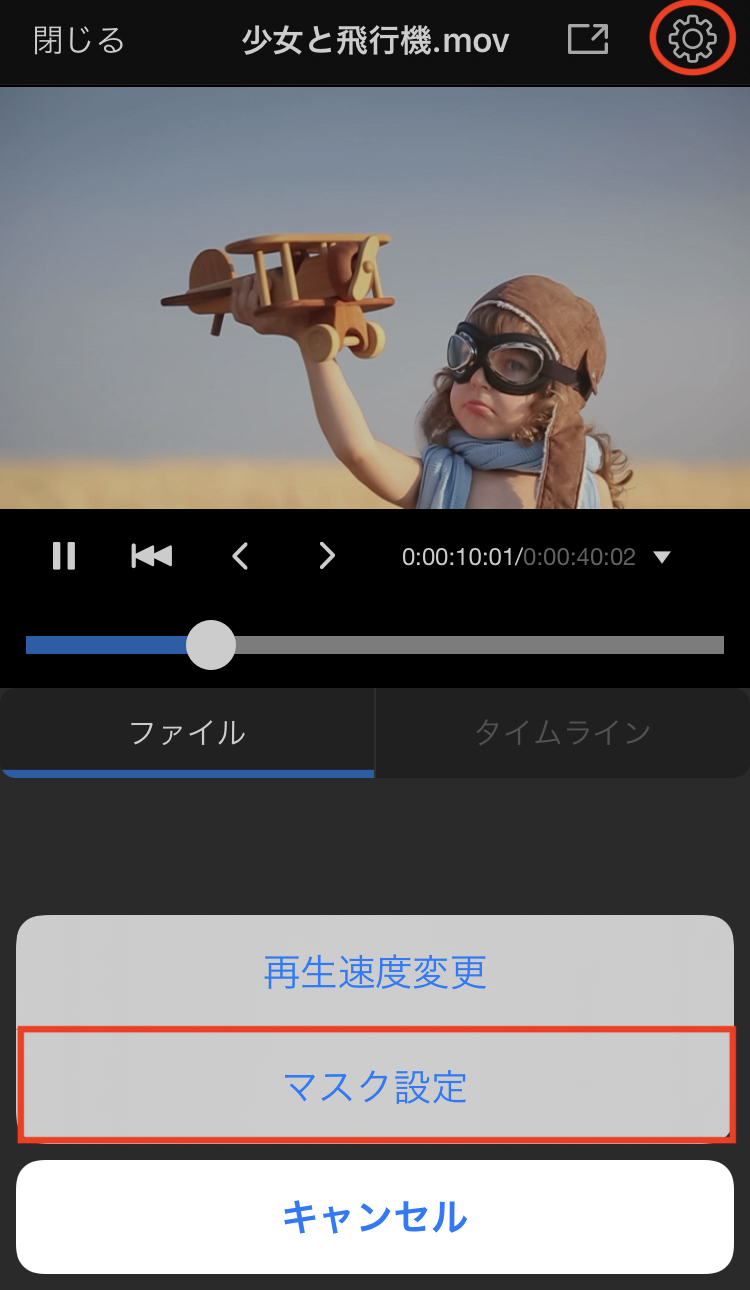Switch to the タイムライン tab
750x1290 pixels.
click(x=562, y=733)
